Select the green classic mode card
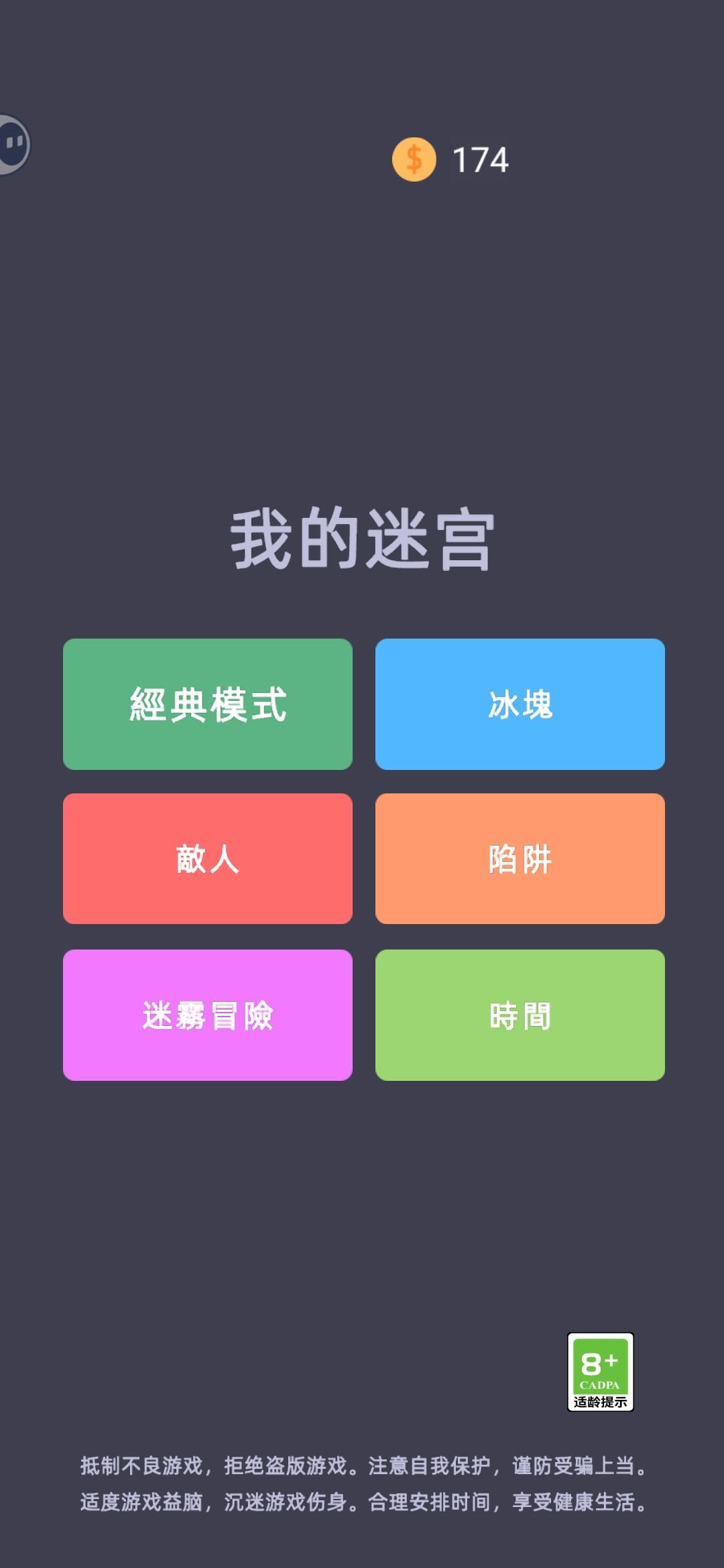The height and width of the screenshot is (1568, 724). (x=207, y=704)
